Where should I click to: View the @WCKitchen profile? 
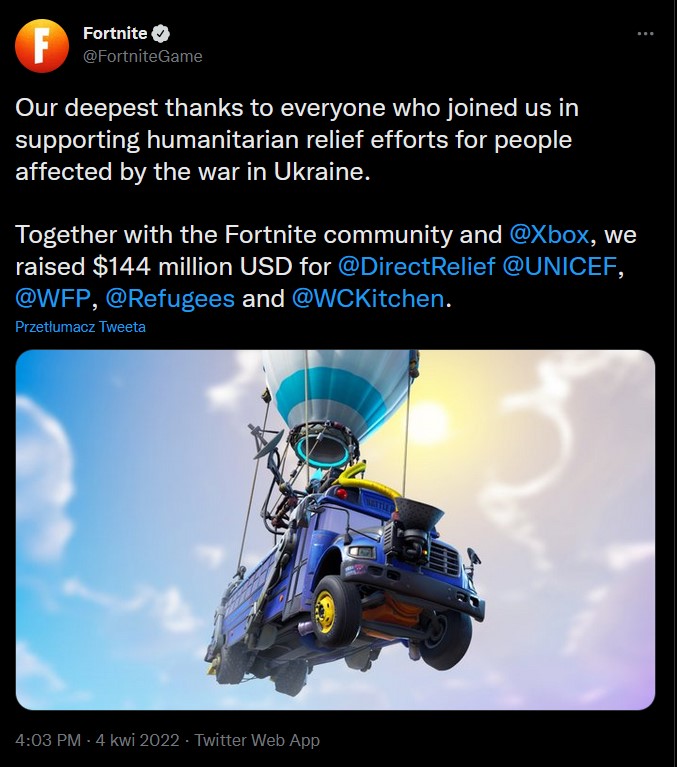pyautogui.click(x=368, y=299)
